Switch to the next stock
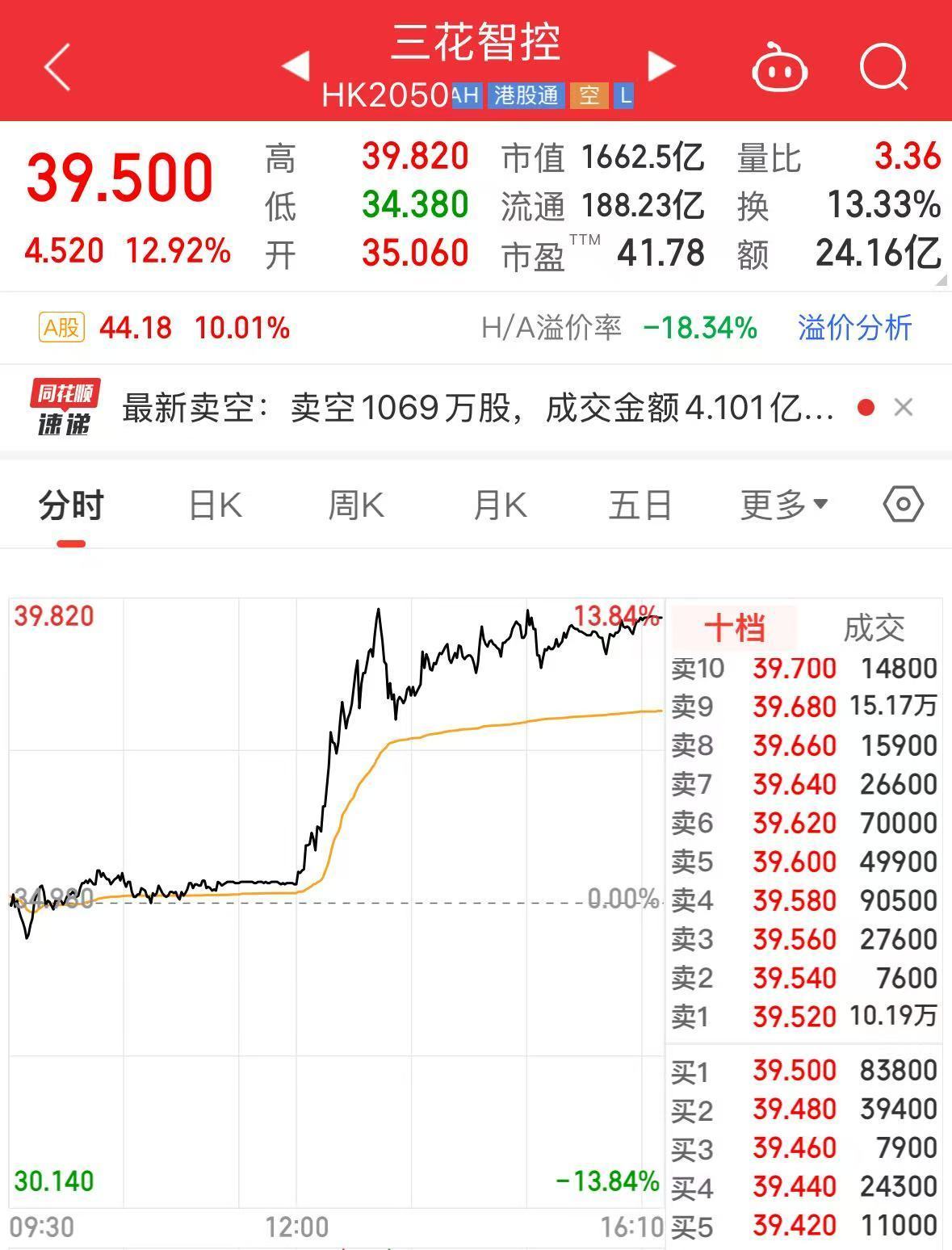 click(661, 66)
